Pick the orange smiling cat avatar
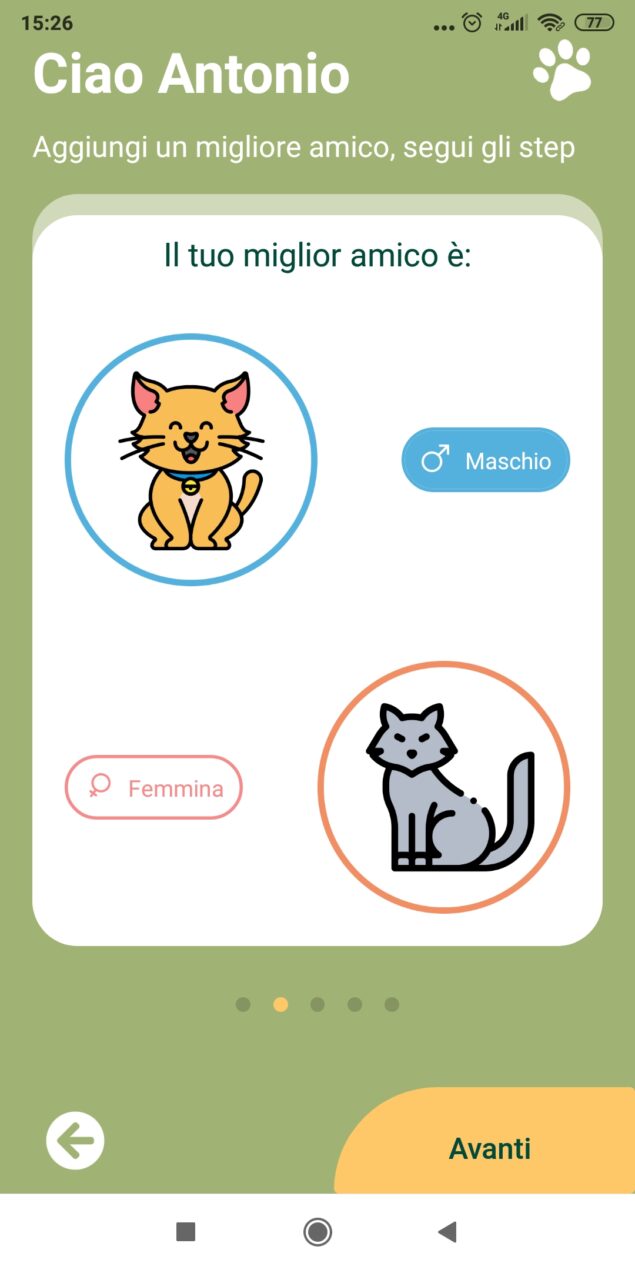 (191, 460)
